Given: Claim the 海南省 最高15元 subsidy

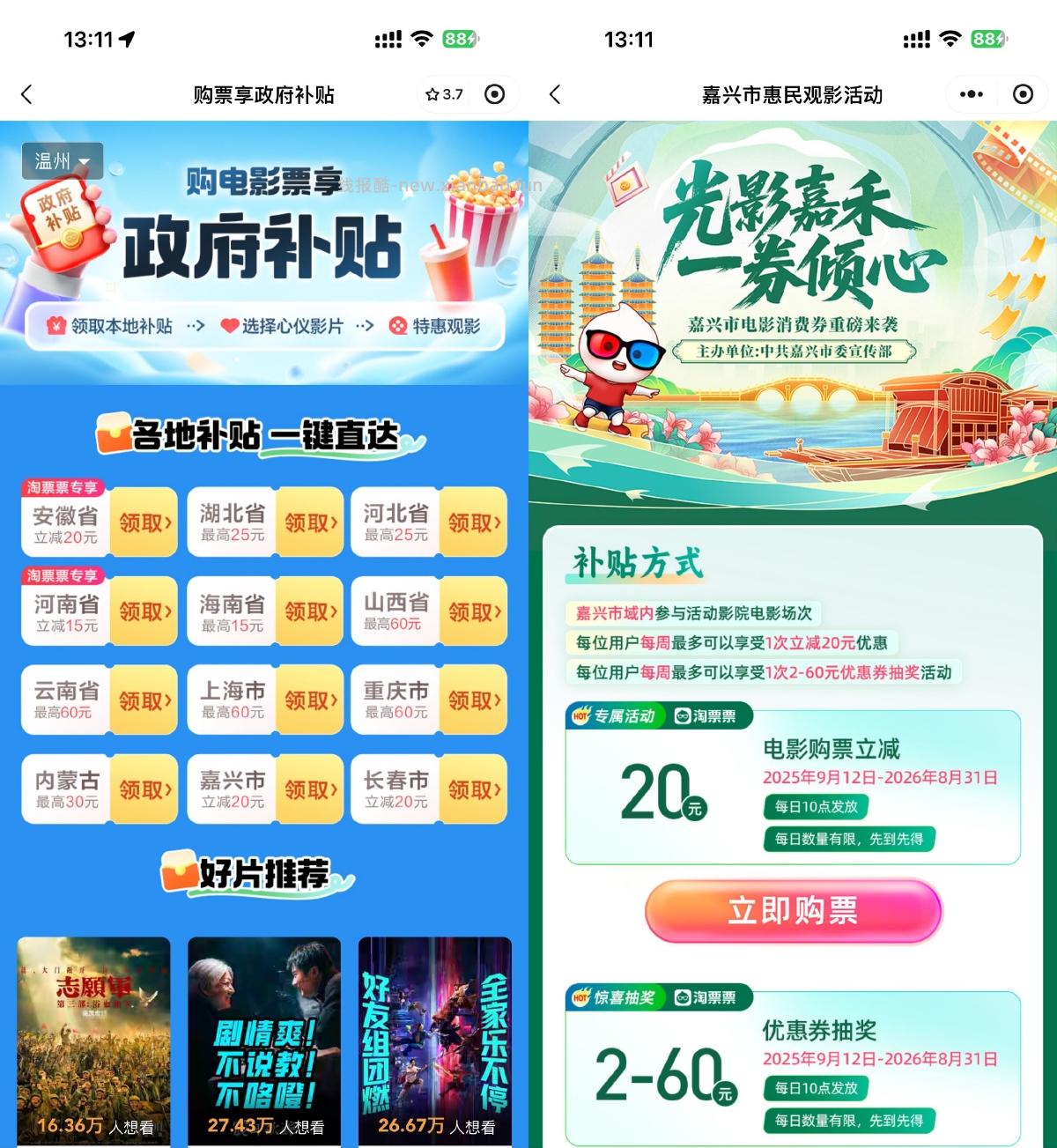Looking at the screenshot, I should tap(310, 611).
